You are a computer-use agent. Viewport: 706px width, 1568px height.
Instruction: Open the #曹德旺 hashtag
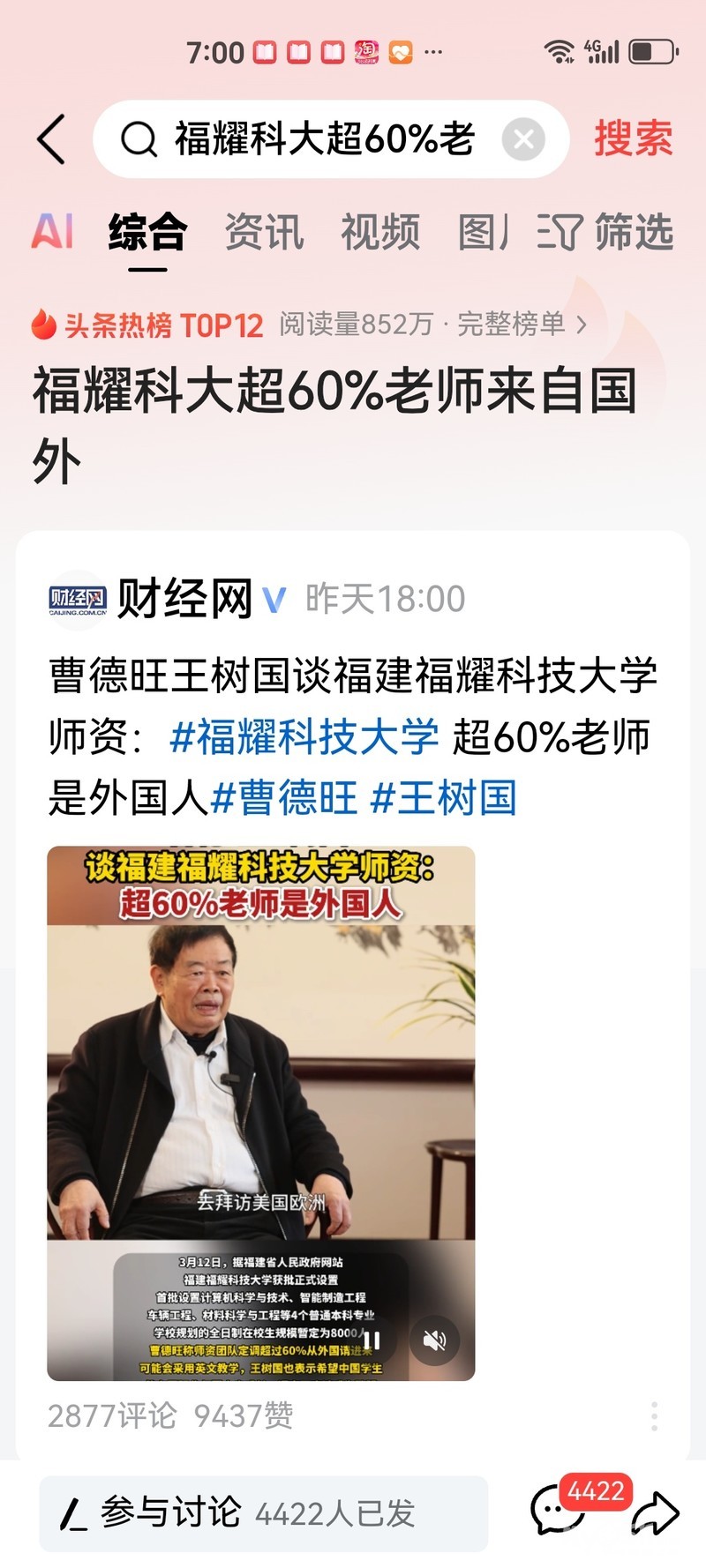point(284,798)
